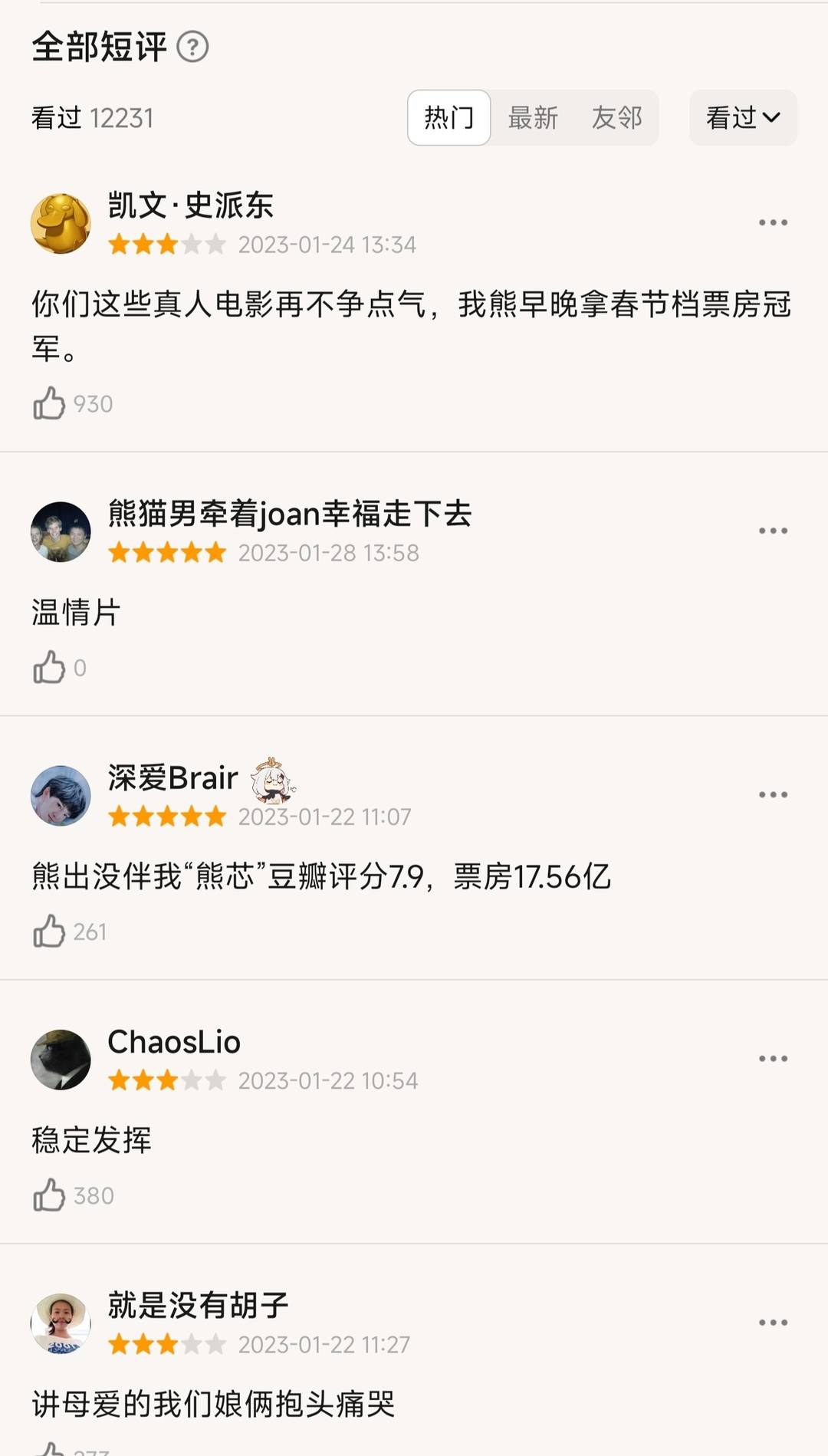828x1456 pixels.
Task: Switch to the 友邻 tab
Action: coord(616,118)
